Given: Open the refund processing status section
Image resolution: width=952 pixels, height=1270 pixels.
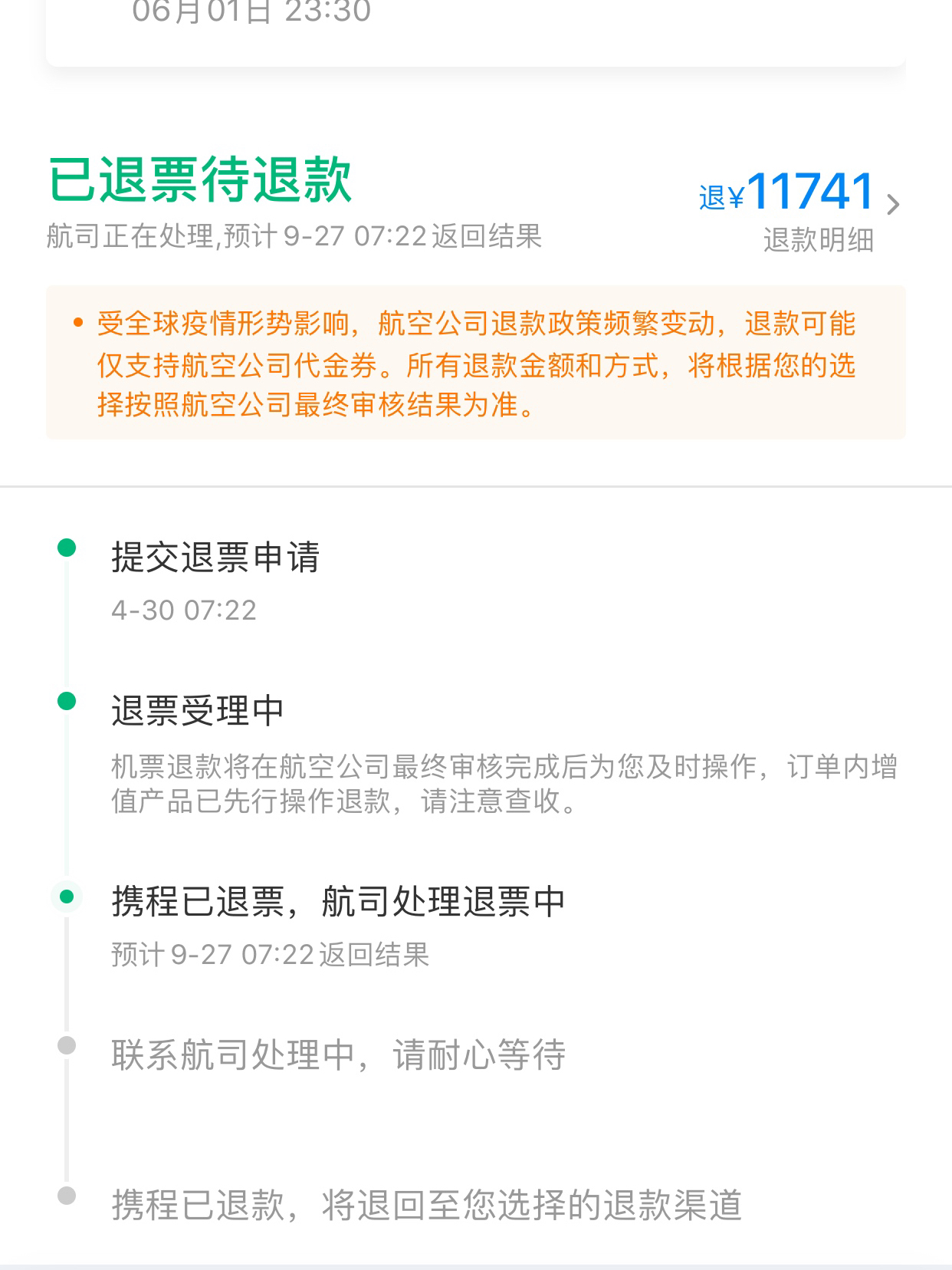Looking at the screenshot, I should pyautogui.click(x=336, y=903).
